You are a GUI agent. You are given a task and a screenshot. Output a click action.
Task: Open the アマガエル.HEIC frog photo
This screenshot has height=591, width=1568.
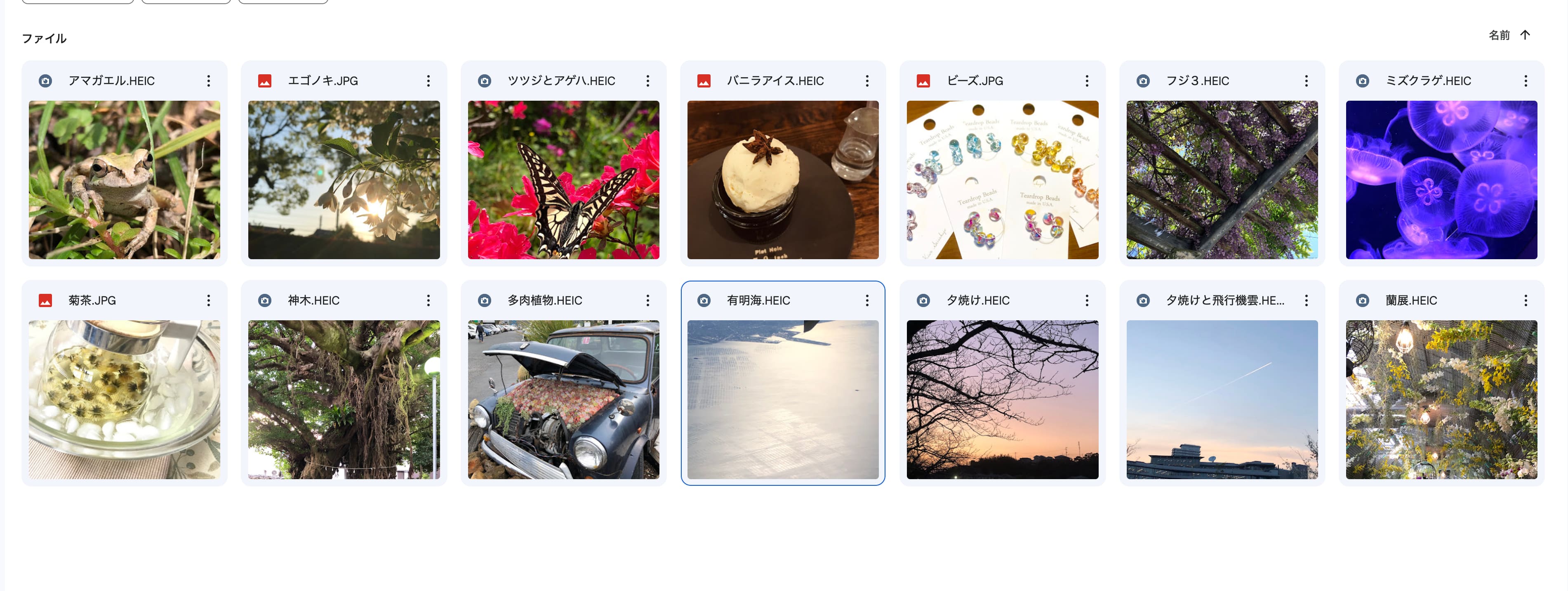point(124,180)
